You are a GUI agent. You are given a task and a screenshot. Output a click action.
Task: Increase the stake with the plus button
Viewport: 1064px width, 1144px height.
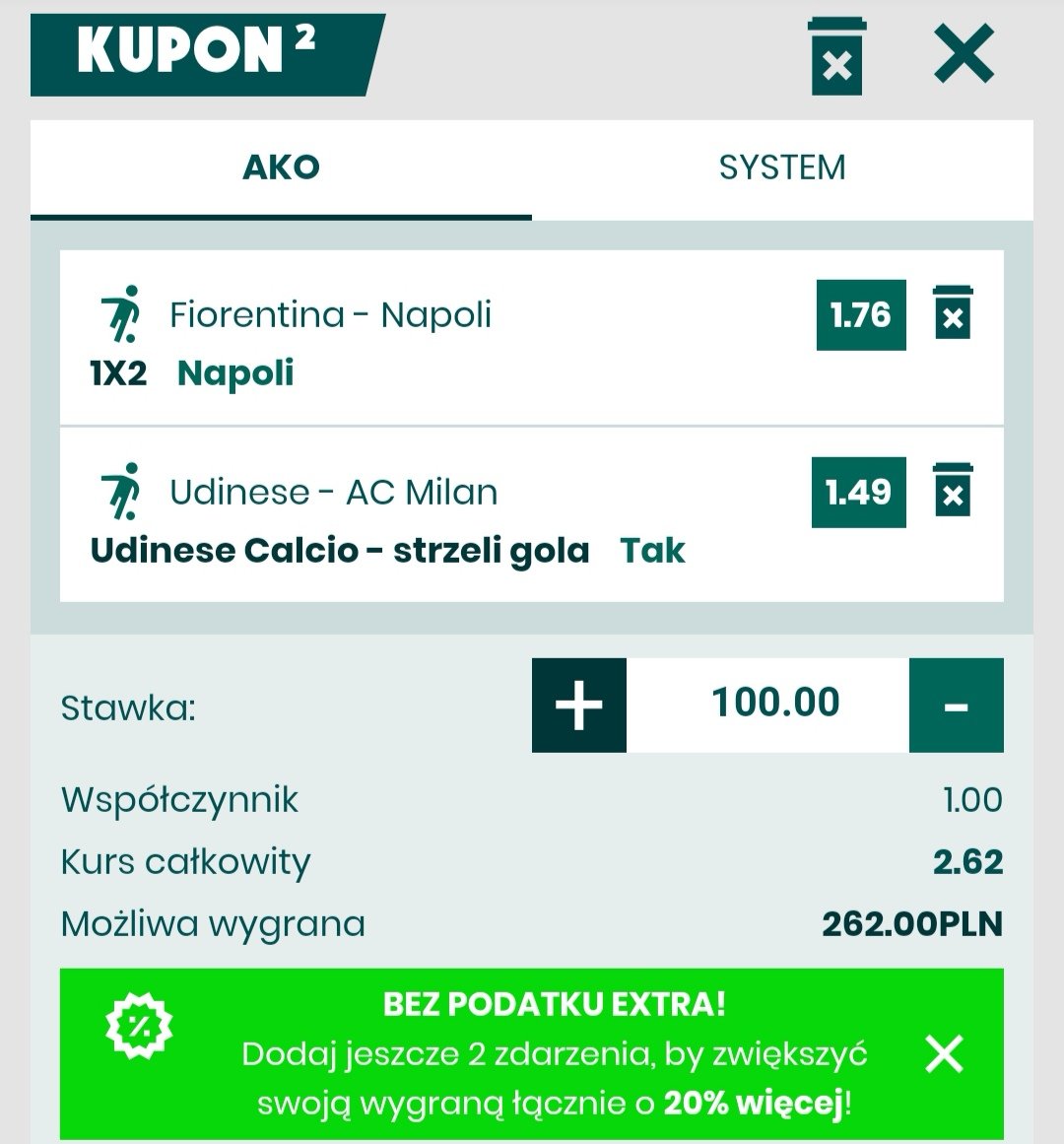pyautogui.click(x=579, y=705)
